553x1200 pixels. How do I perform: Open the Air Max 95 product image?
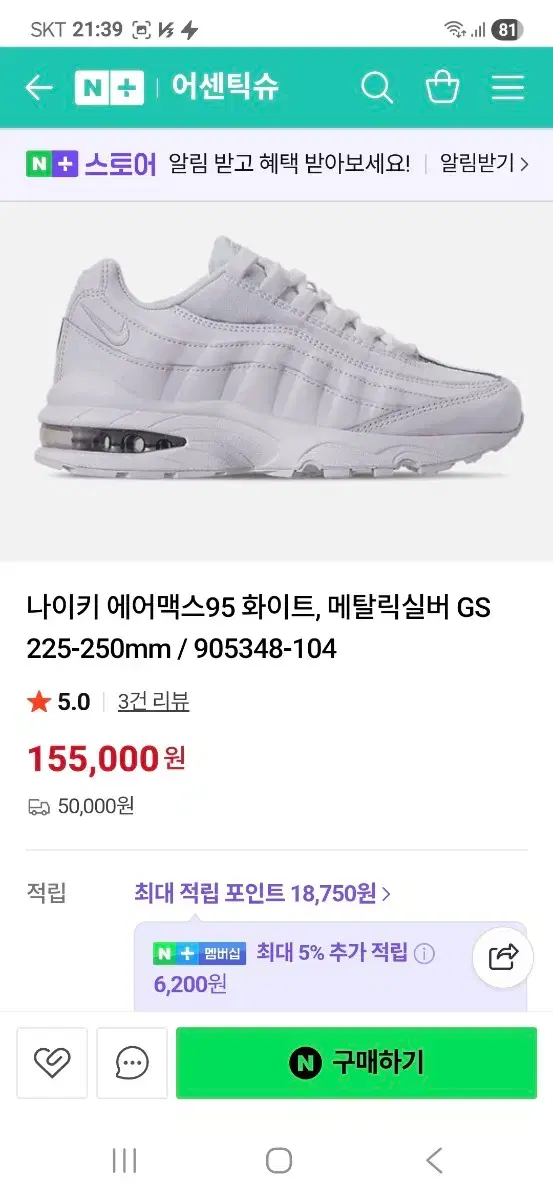click(x=276, y=381)
